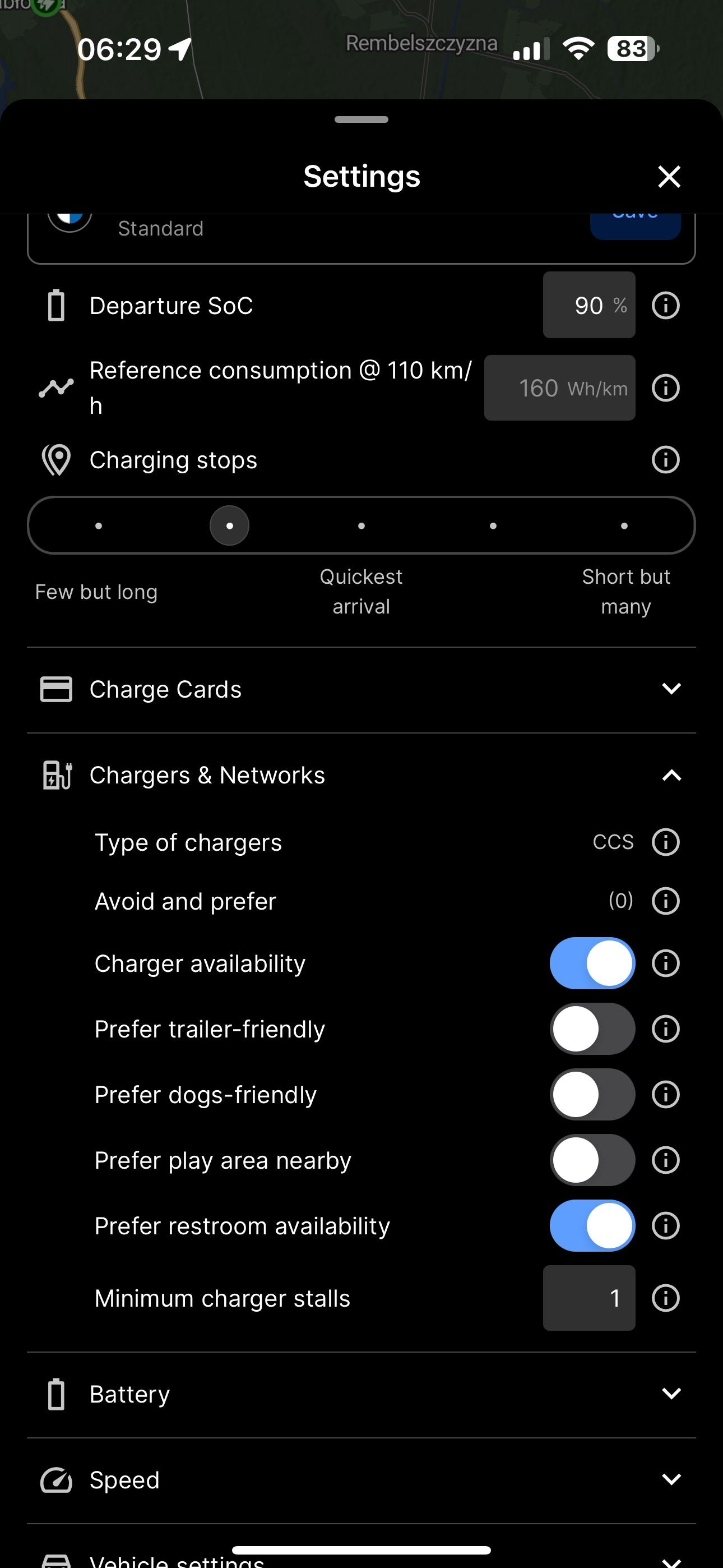Set charging stops to Short but many
This screenshot has width=723, height=1568.
click(x=624, y=526)
